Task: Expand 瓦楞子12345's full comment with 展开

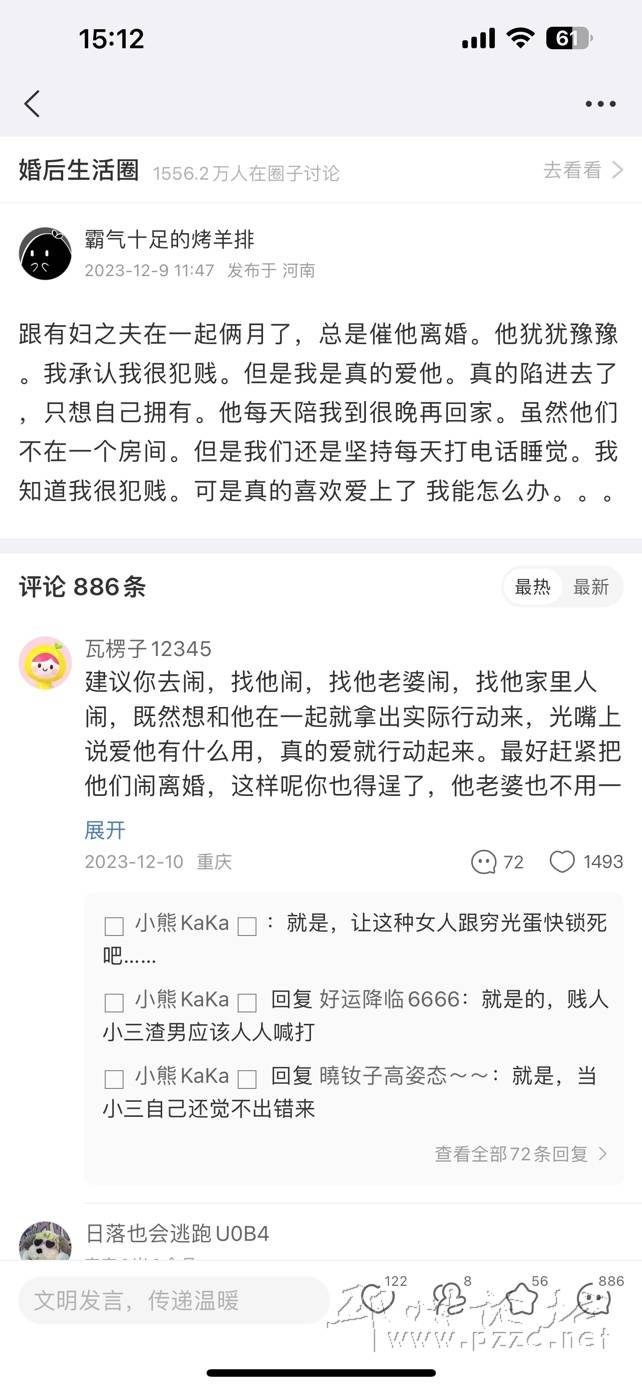Action: (105, 830)
